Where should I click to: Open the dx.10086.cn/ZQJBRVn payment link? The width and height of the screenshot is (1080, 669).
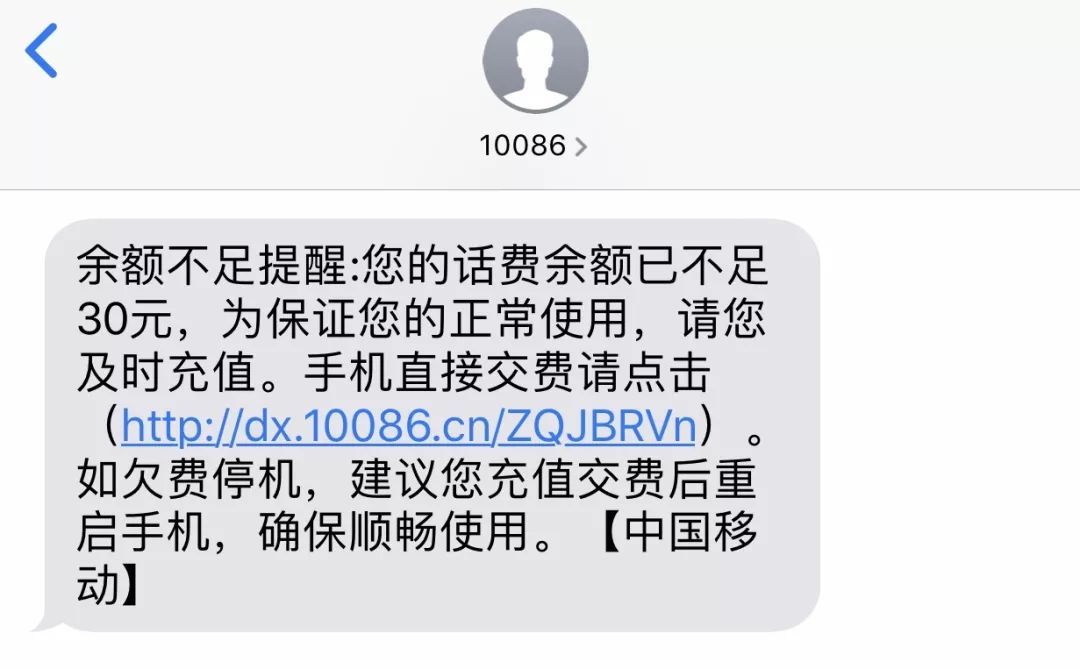pyautogui.click(x=408, y=425)
